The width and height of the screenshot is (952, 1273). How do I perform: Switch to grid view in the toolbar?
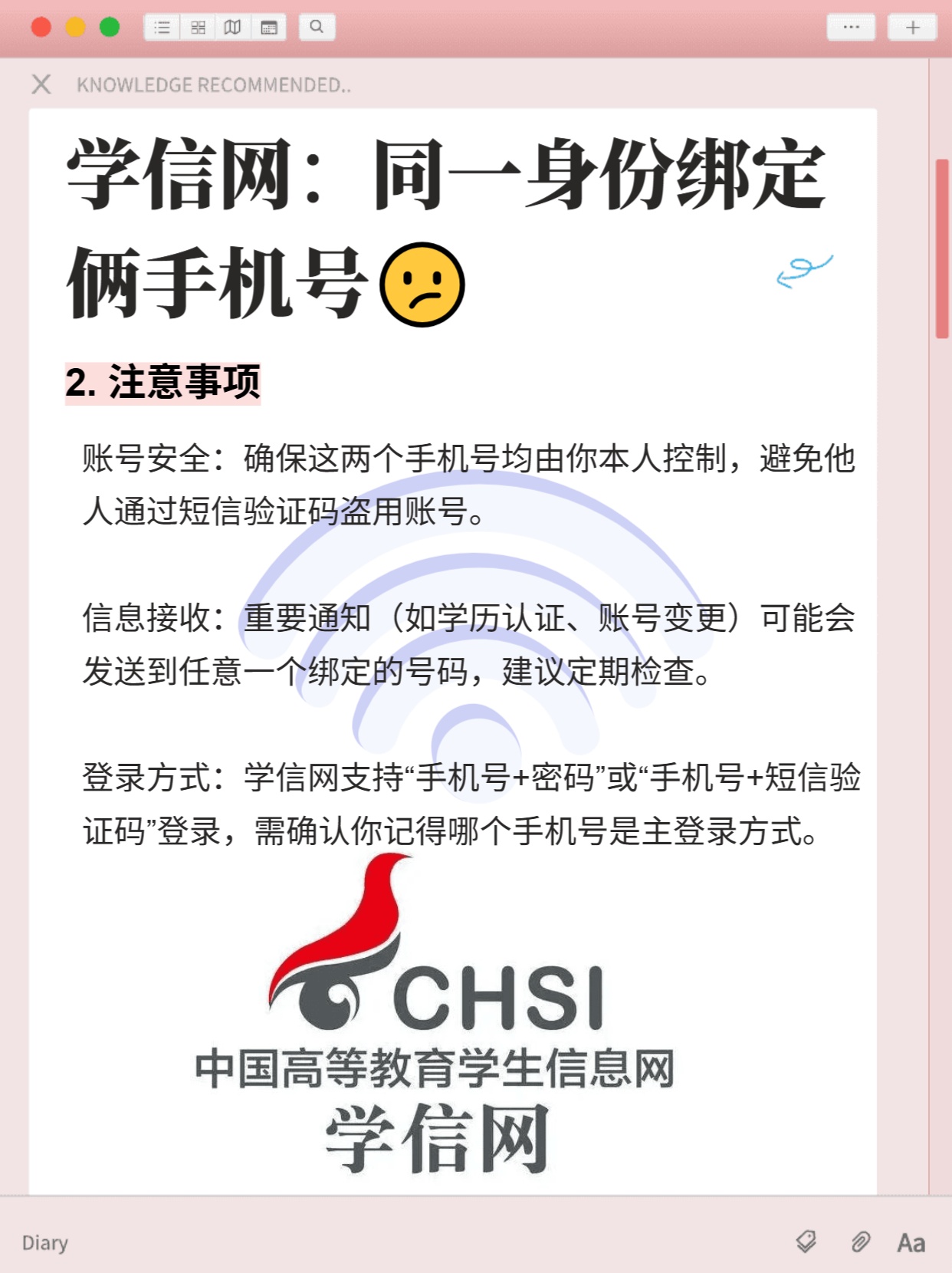[x=199, y=28]
